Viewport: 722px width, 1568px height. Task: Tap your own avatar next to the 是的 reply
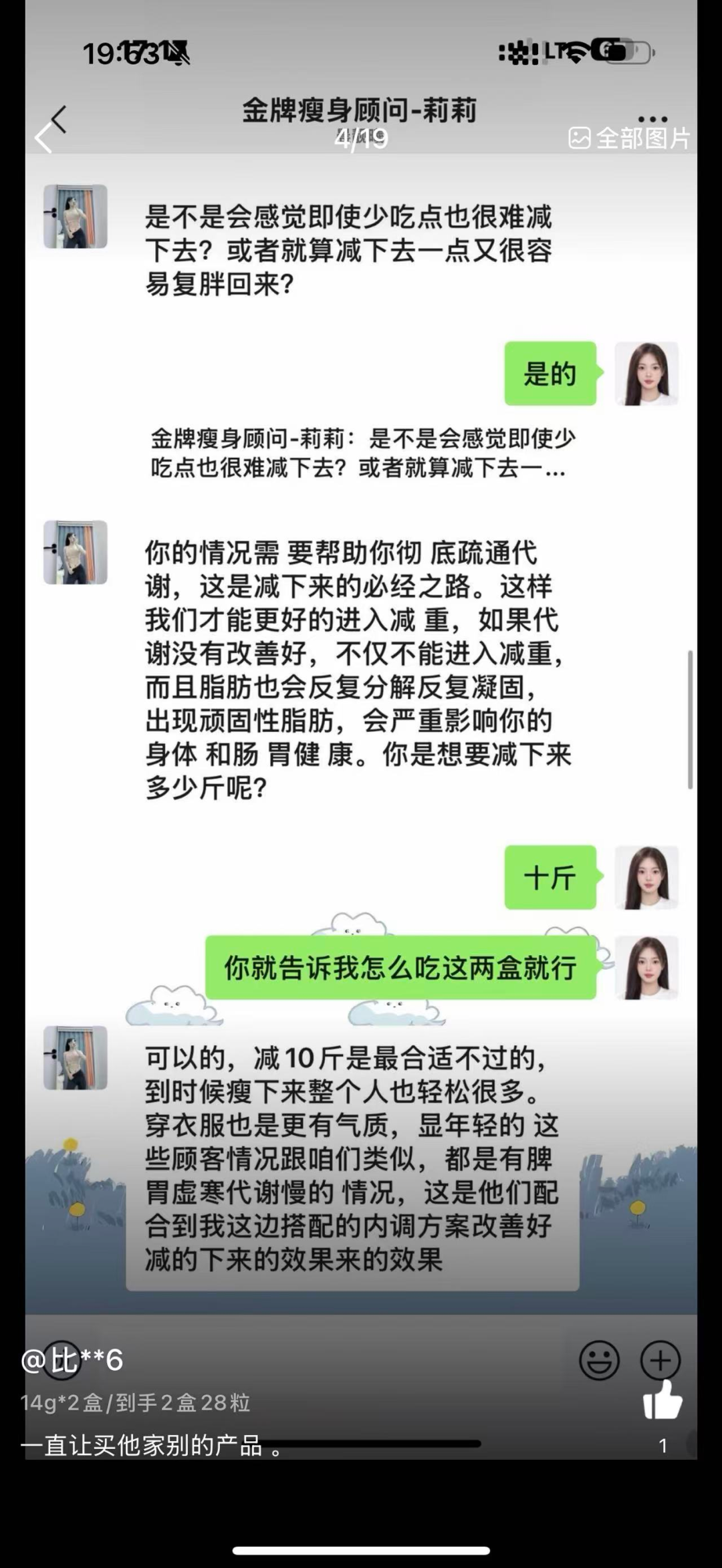(x=647, y=373)
